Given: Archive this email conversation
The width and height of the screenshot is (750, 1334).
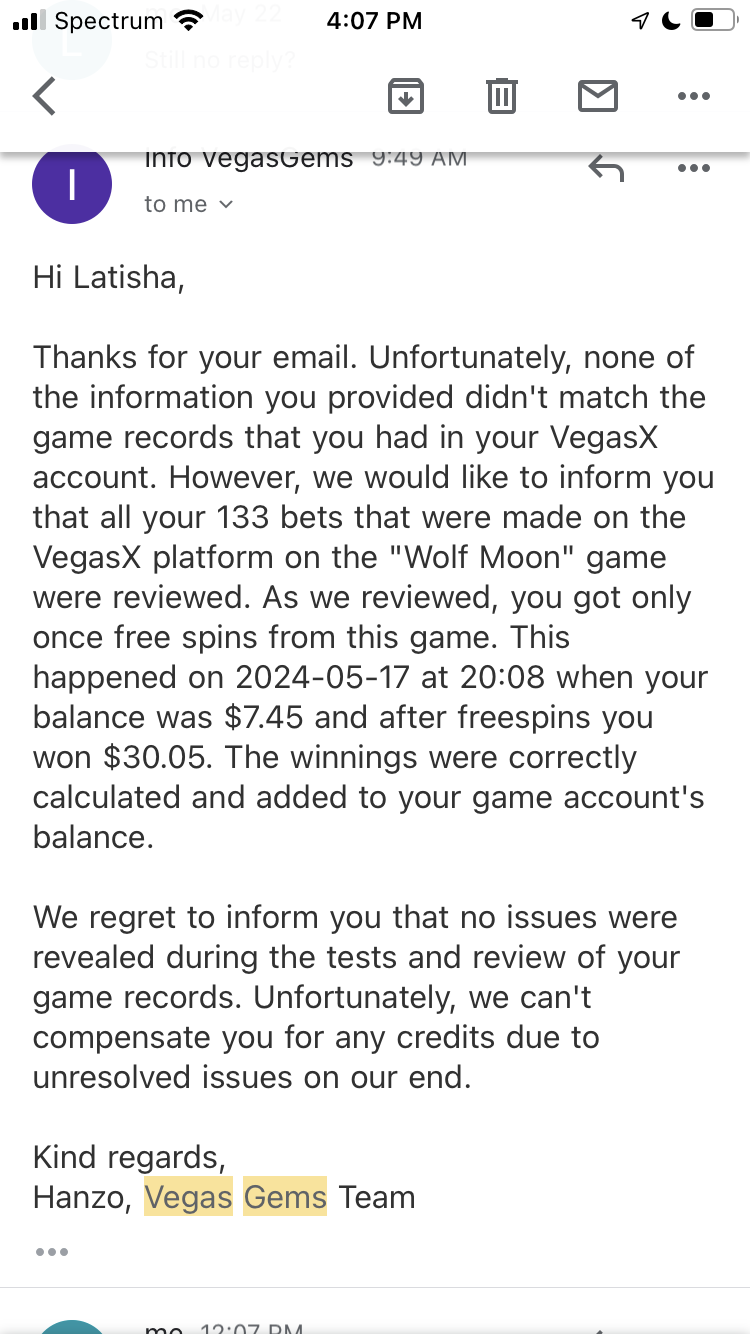Looking at the screenshot, I should [x=406, y=97].
